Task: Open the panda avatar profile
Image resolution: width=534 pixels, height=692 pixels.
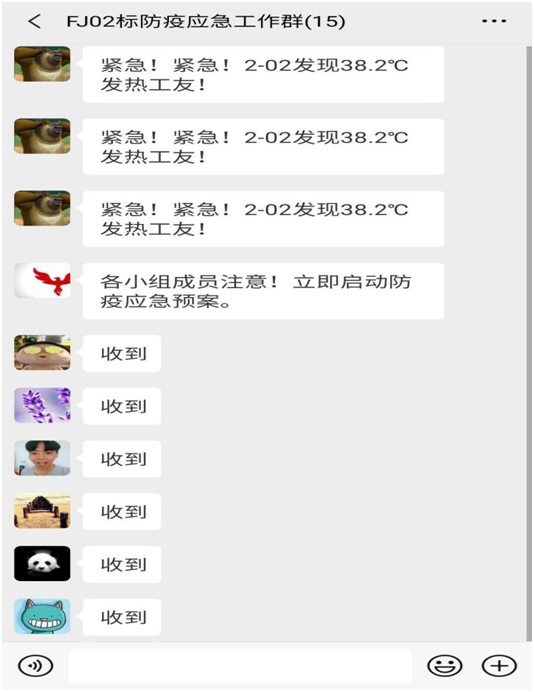Action: click(x=42, y=564)
